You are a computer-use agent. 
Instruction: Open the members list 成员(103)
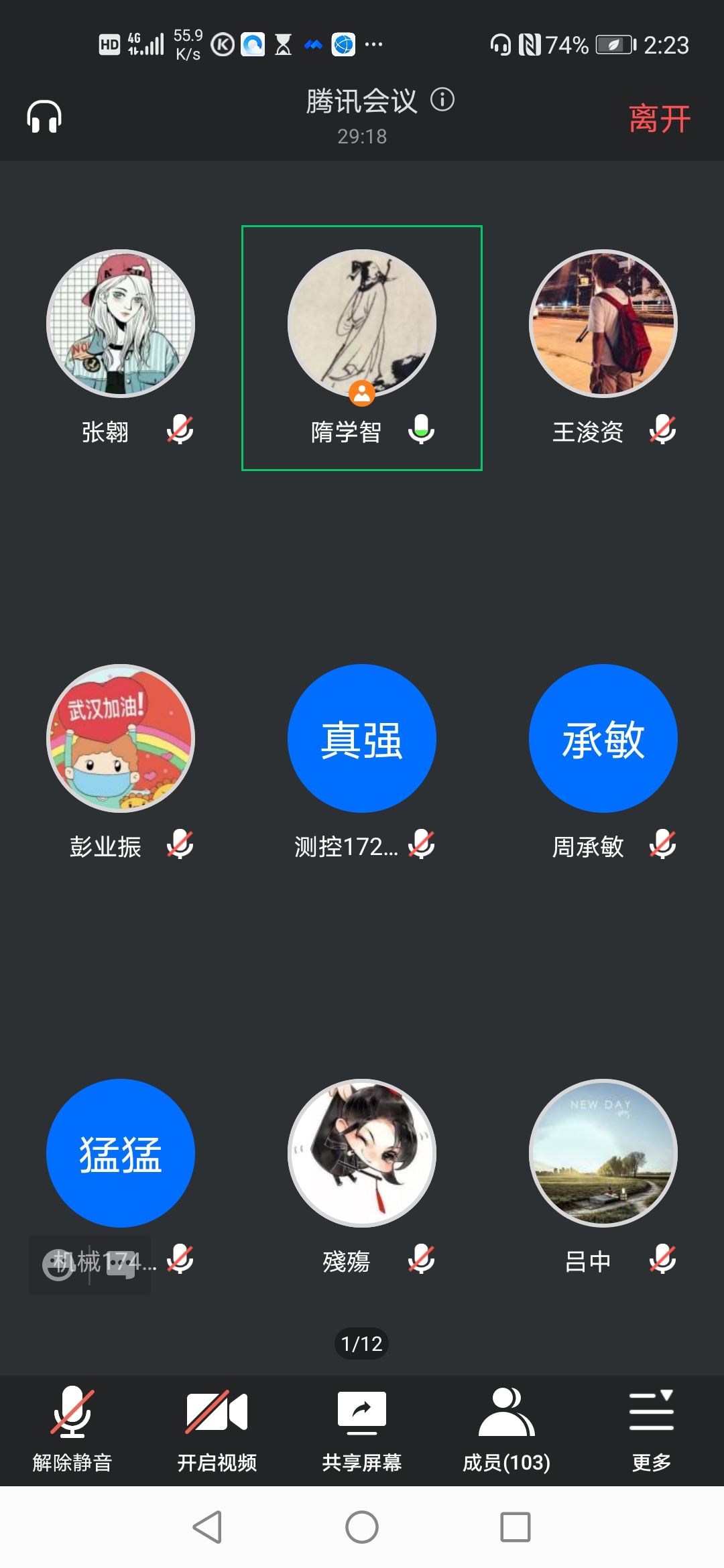(x=507, y=1429)
